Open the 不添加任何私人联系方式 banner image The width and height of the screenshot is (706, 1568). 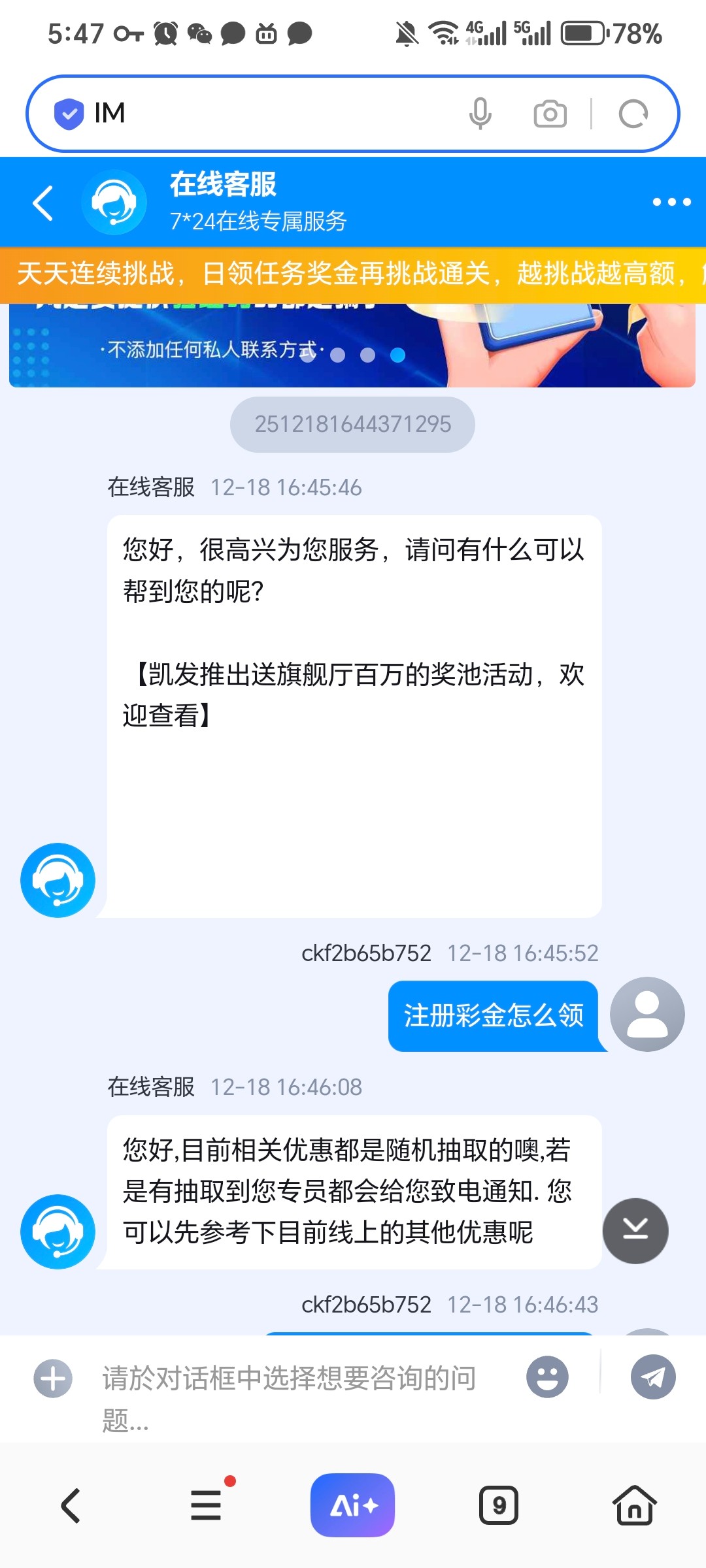[353, 348]
